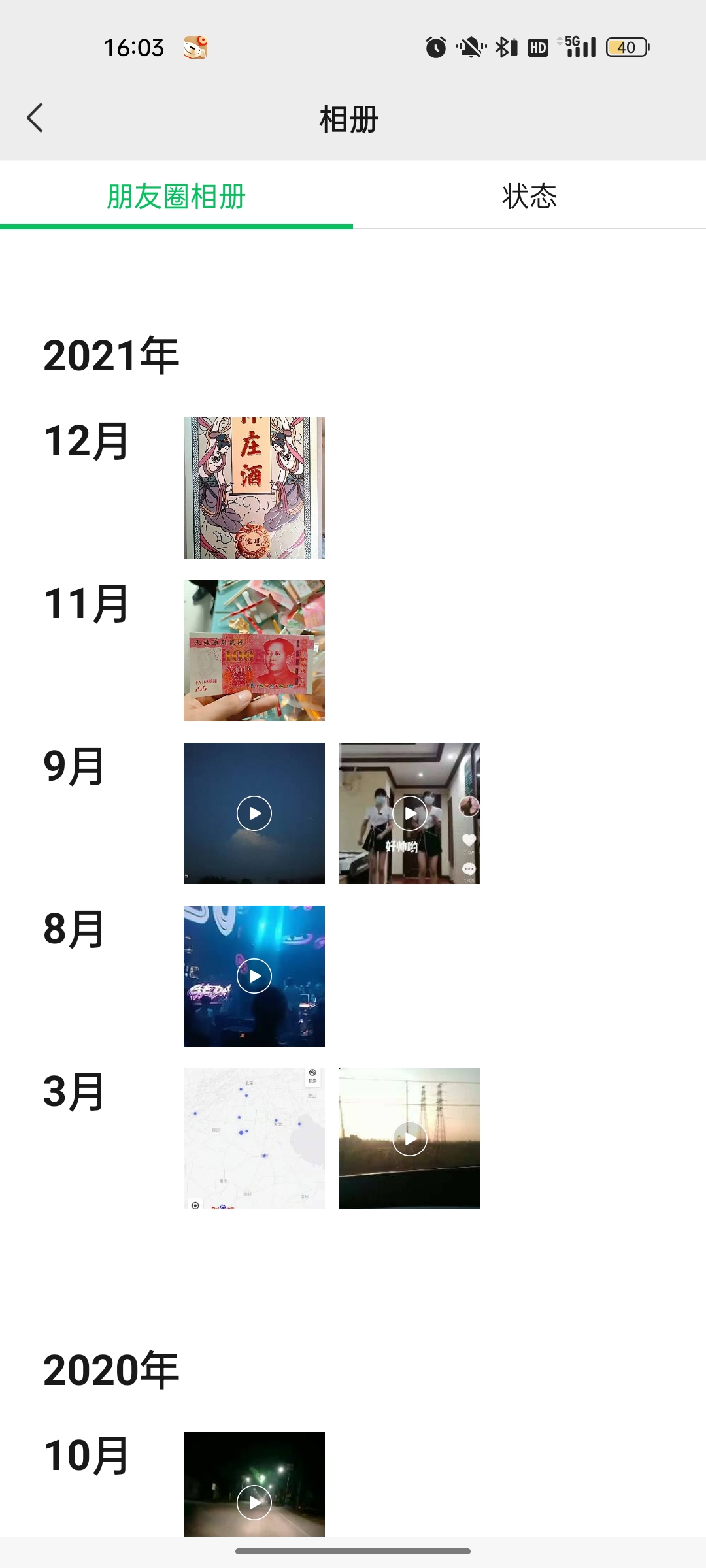Play the March power-line sunset video
This screenshot has width=706, height=1568.
coord(409,1139)
